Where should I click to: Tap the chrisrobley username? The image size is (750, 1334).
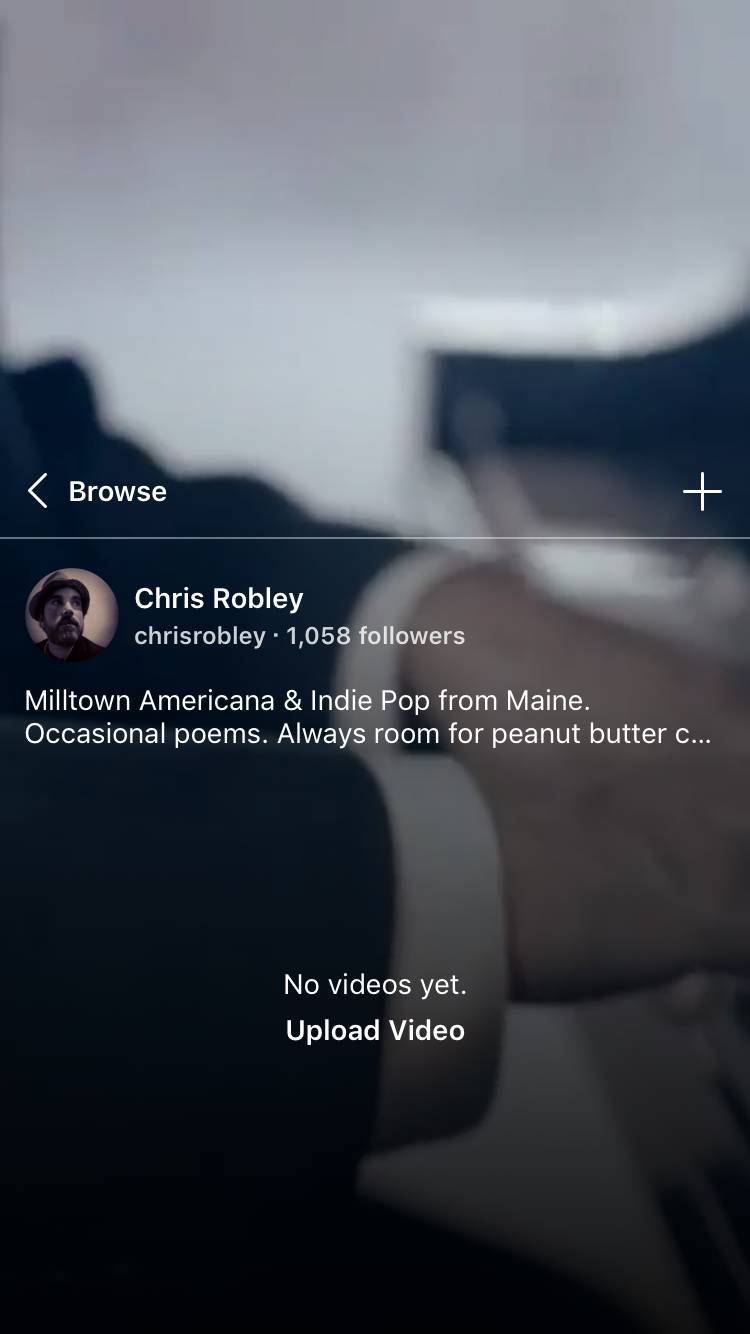pyautogui.click(x=199, y=635)
